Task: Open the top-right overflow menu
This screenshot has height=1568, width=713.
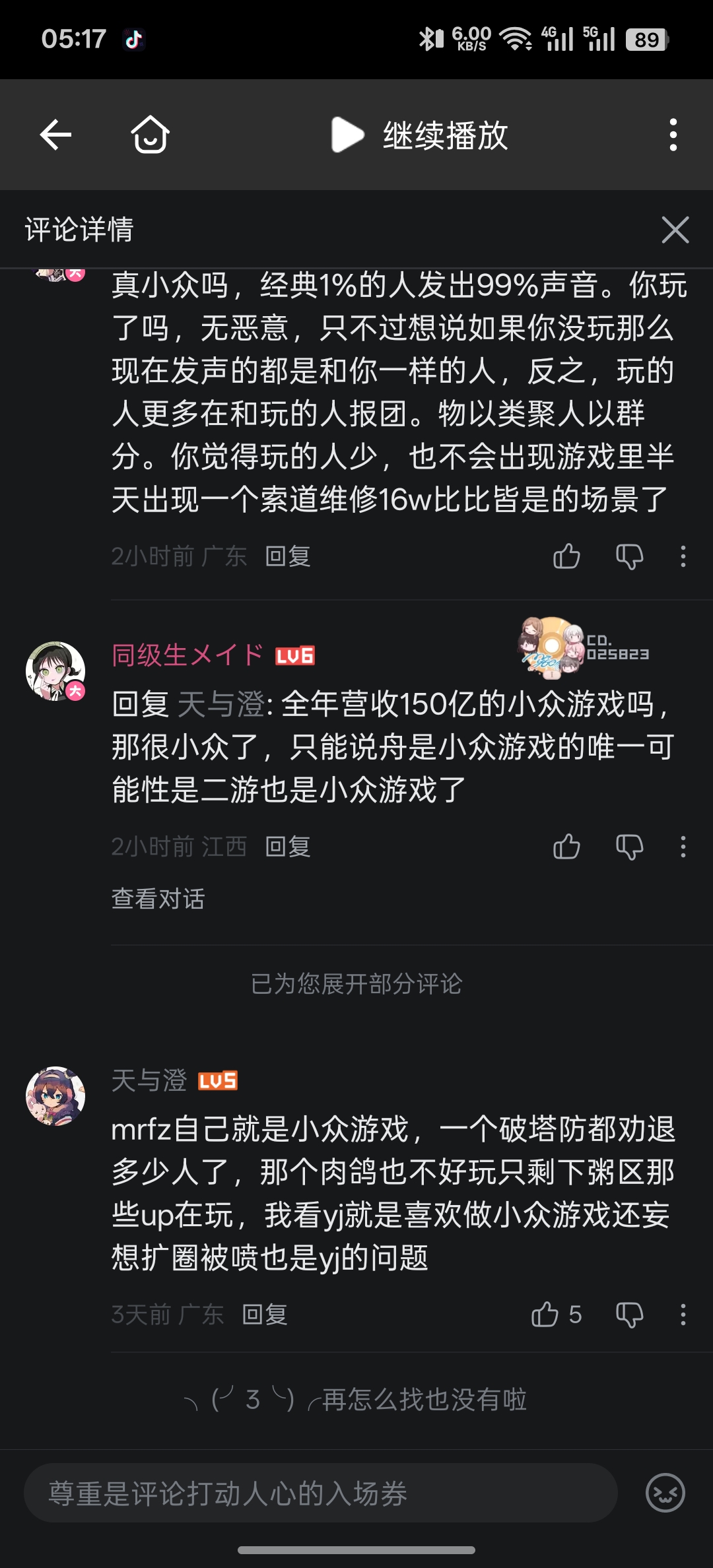Action: tap(673, 135)
